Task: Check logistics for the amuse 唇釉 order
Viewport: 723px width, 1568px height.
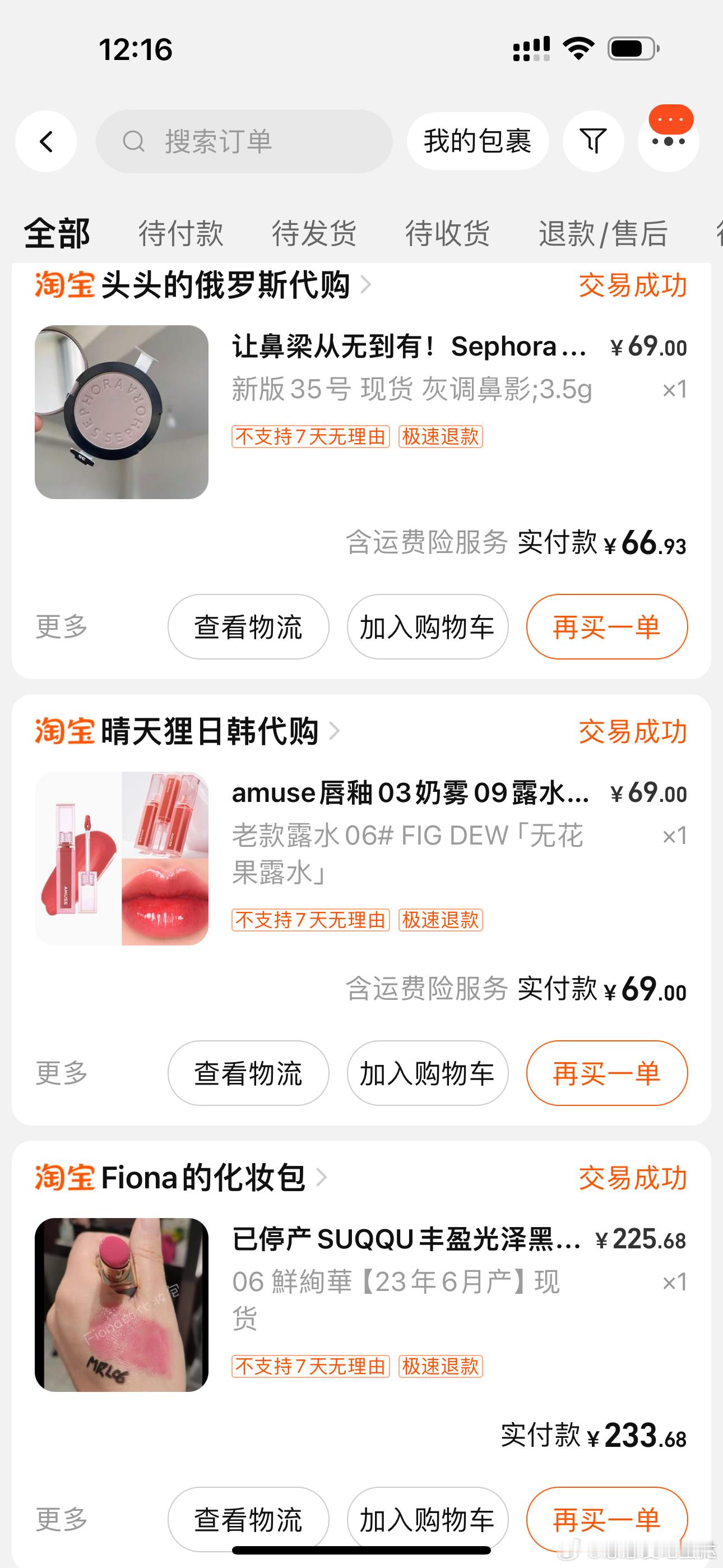Action: [x=248, y=1073]
